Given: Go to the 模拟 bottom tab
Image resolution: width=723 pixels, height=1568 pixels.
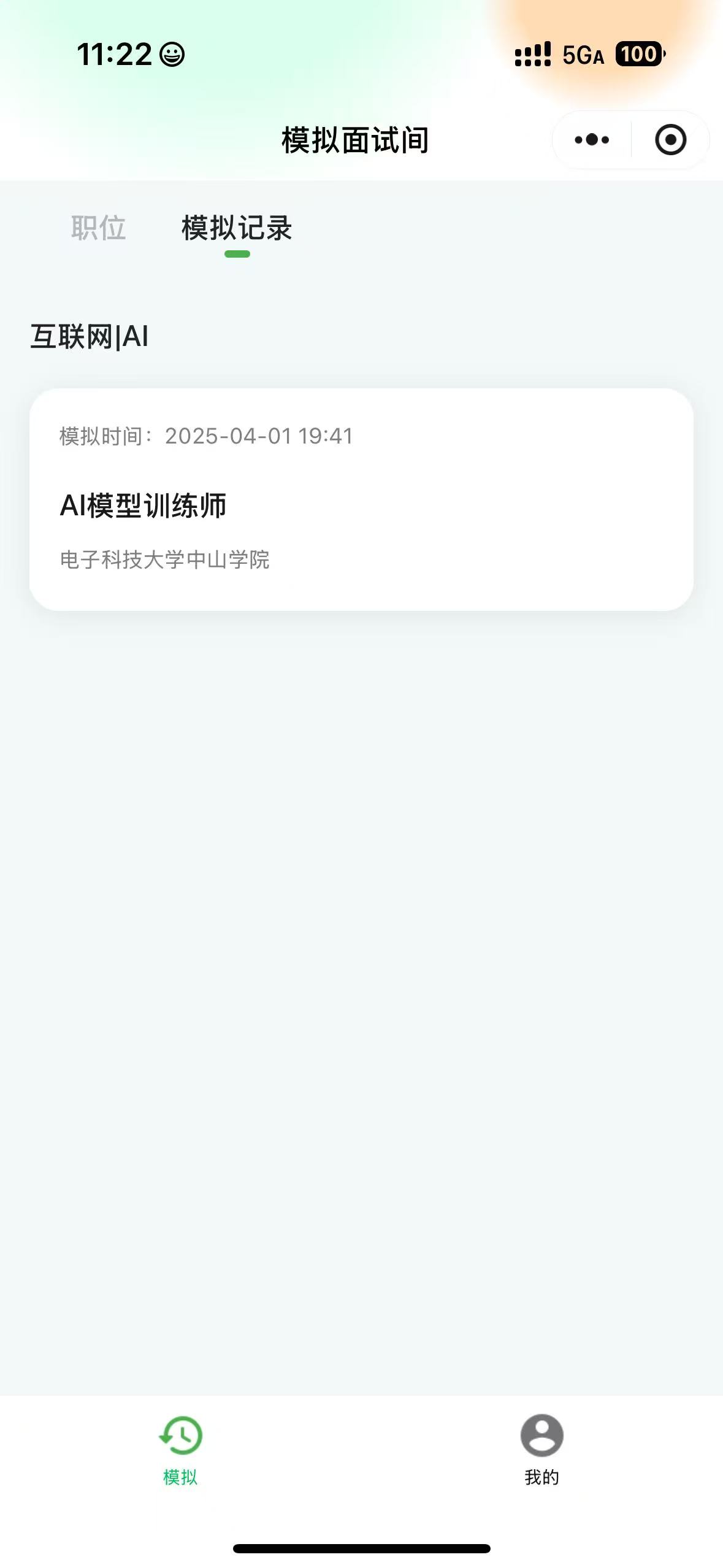Looking at the screenshot, I should [x=180, y=1449].
